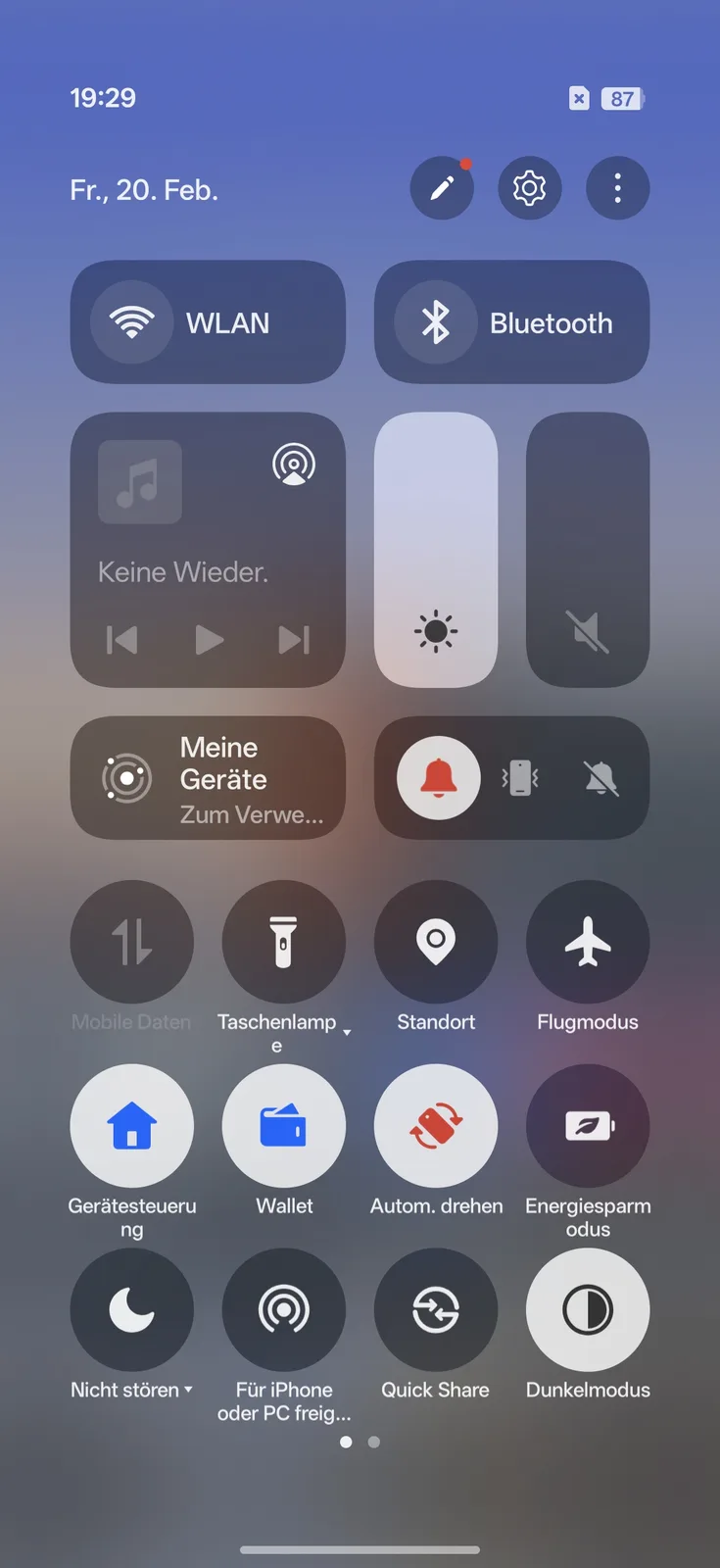Switch sound mode to silent
The width and height of the screenshot is (720, 1568).
pos(600,778)
